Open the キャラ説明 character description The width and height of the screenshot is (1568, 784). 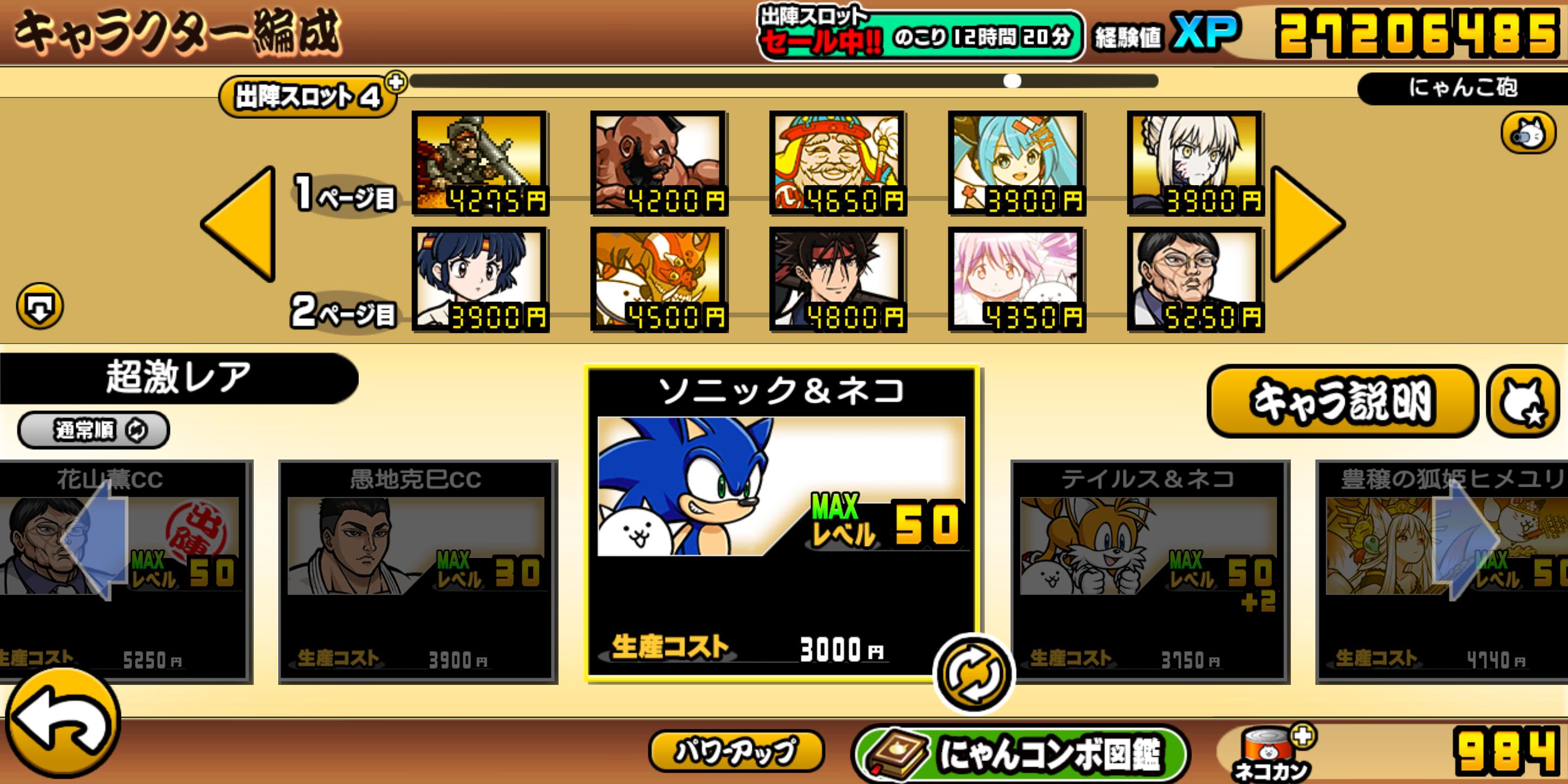(1342, 401)
